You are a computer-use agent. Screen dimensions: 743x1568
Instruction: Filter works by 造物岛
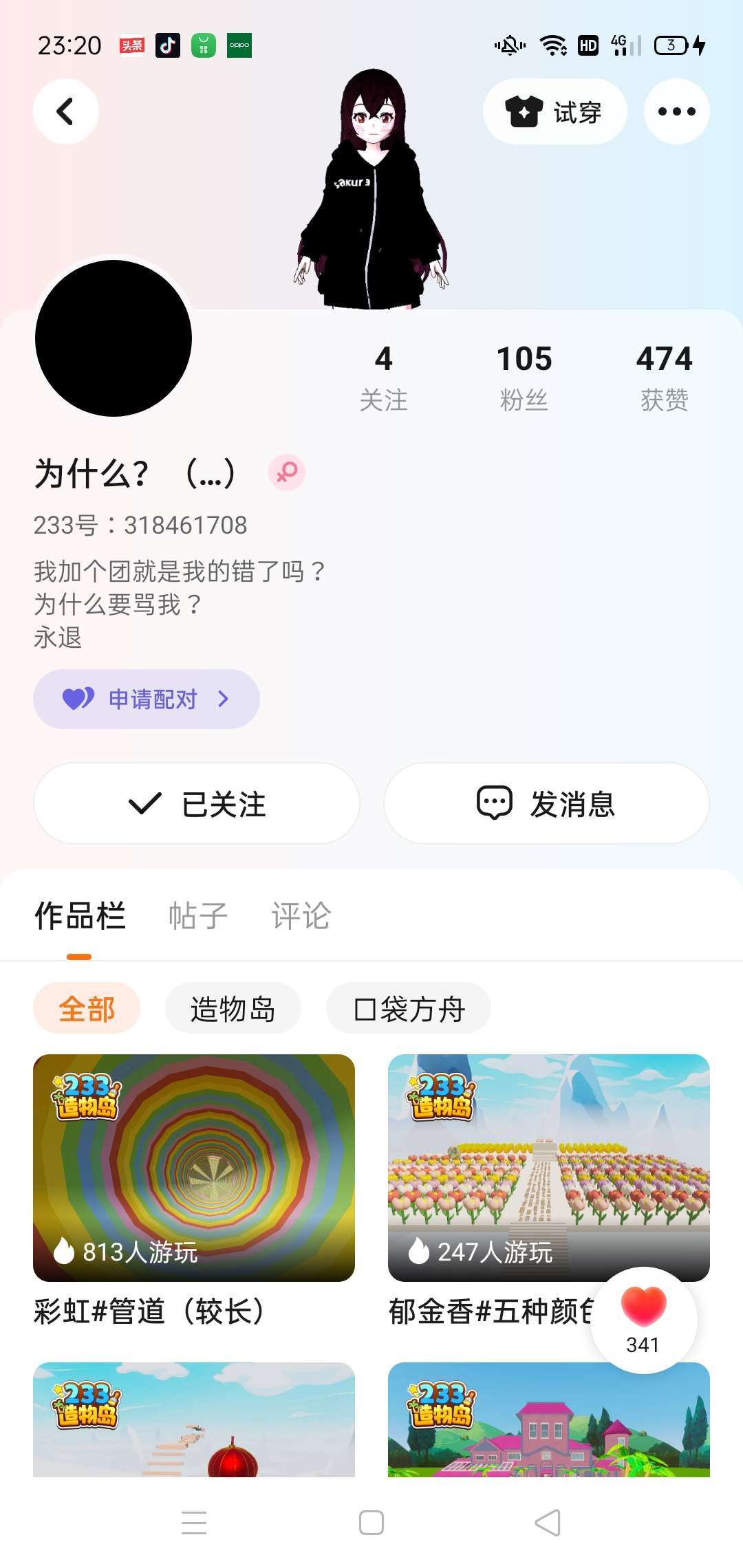coord(233,1009)
